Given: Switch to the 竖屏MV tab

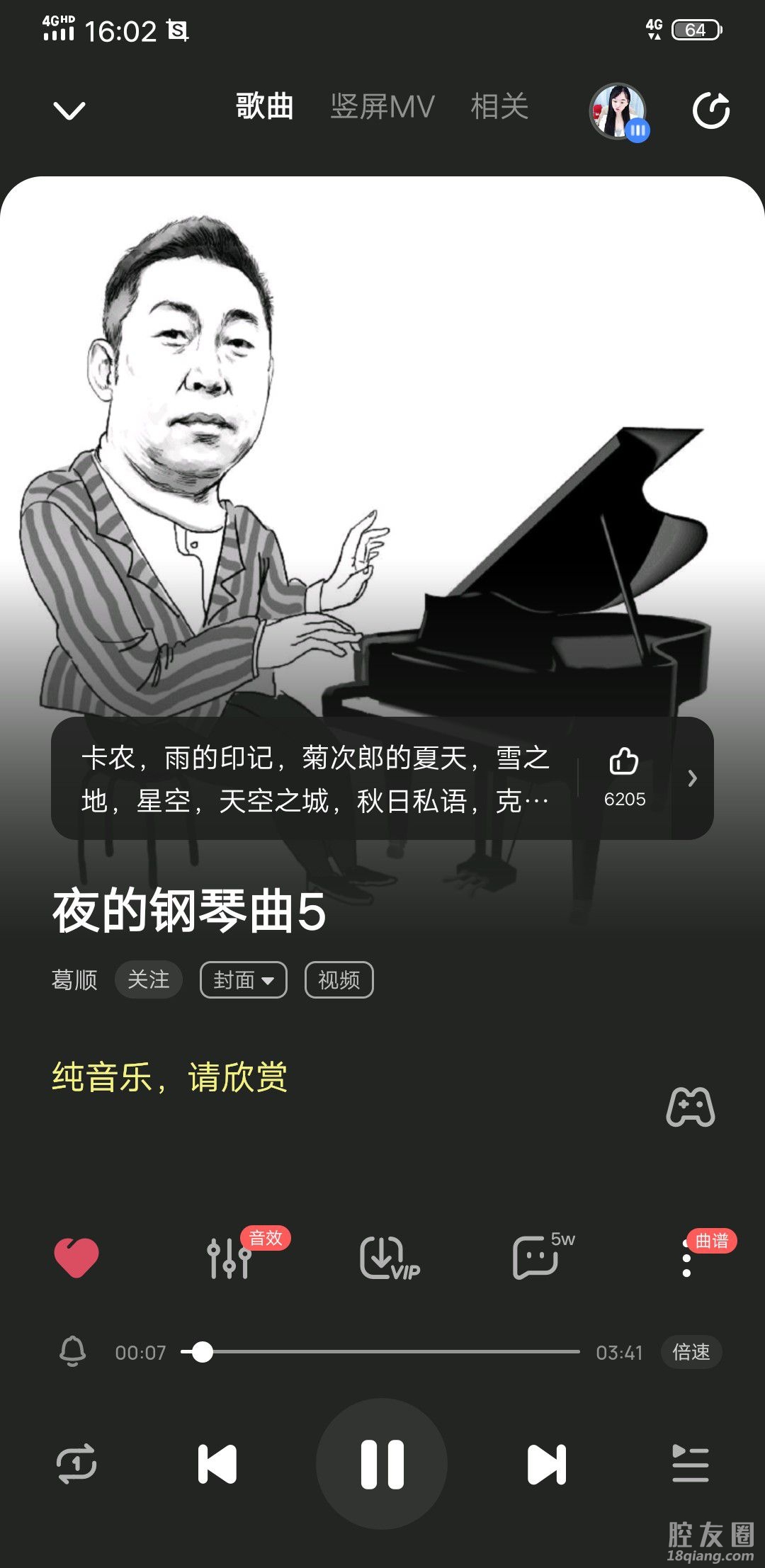Looking at the screenshot, I should tap(382, 107).
